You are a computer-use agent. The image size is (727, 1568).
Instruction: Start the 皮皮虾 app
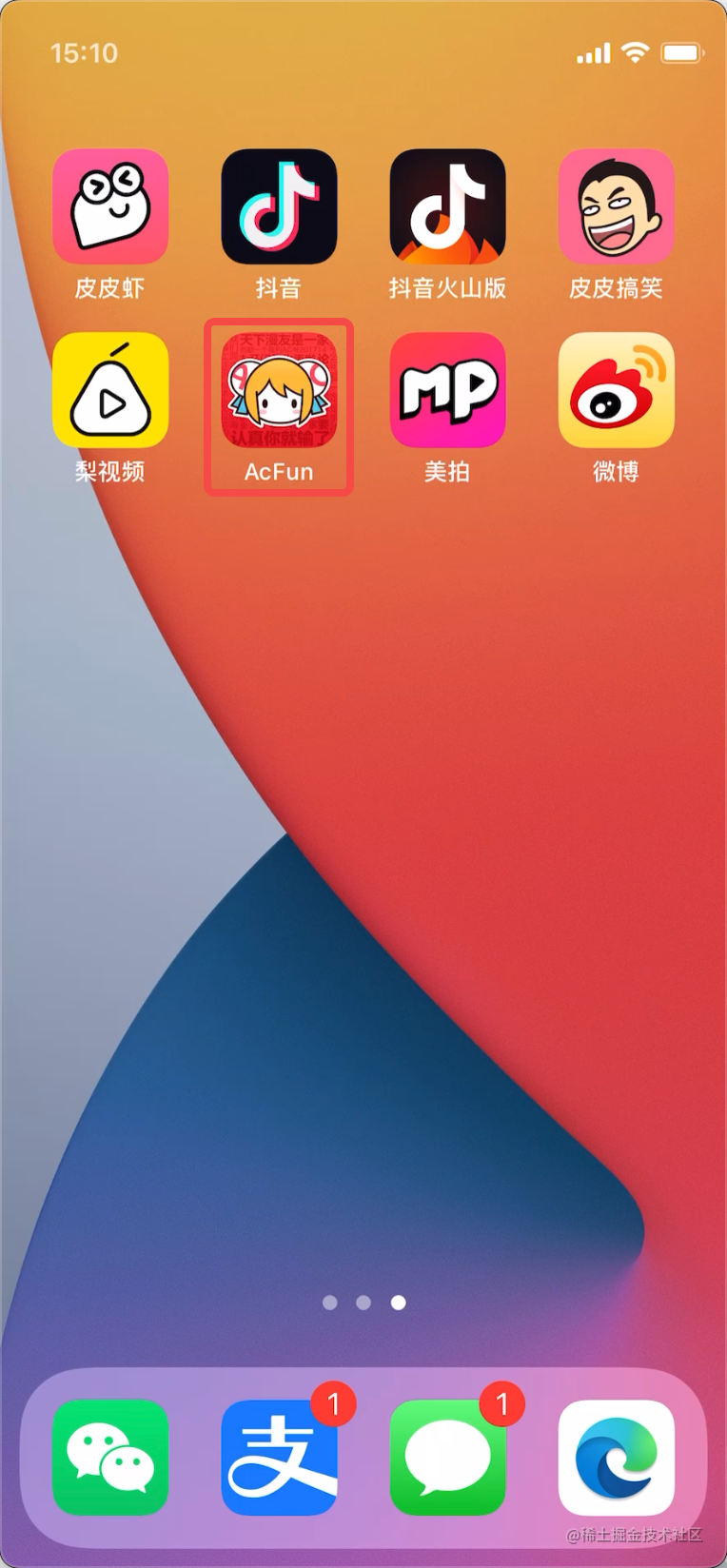(110, 206)
